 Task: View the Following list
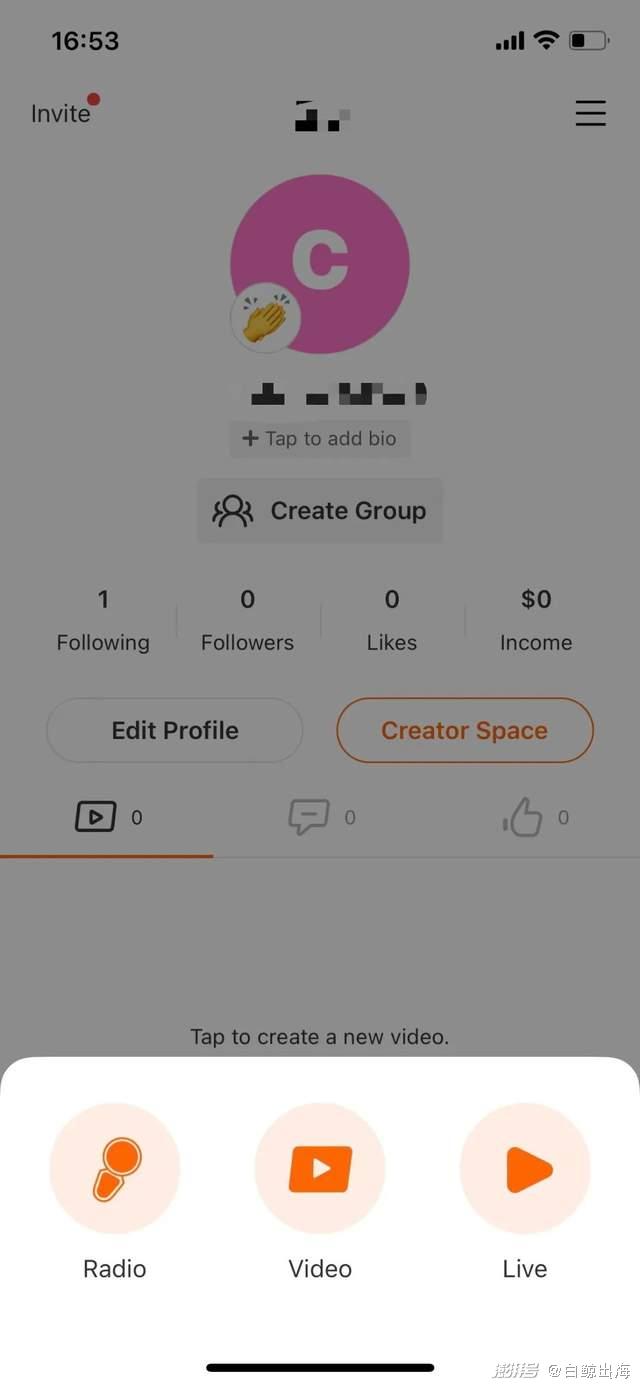pos(103,620)
